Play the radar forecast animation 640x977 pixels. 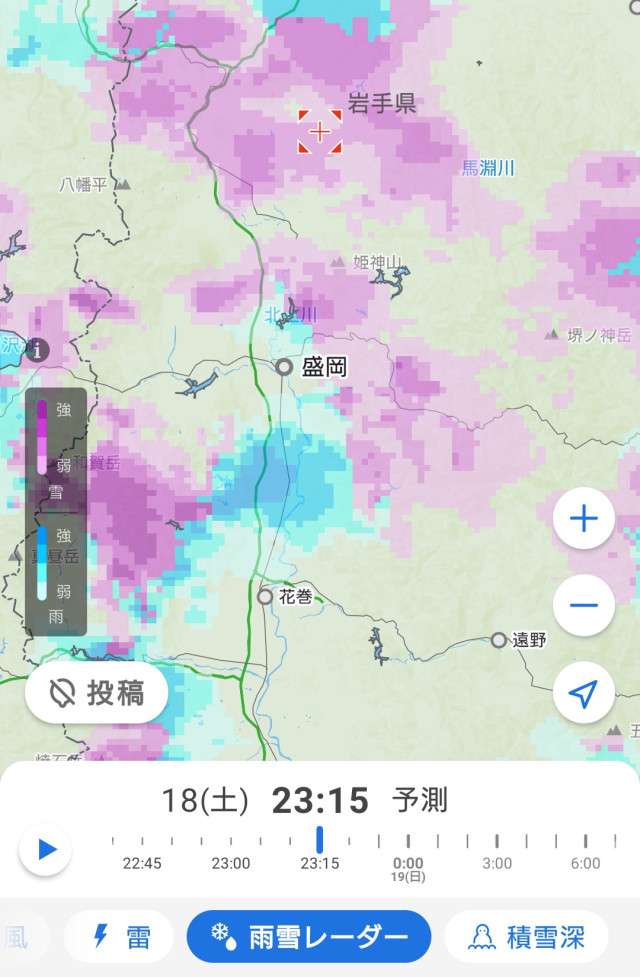point(45,850)
